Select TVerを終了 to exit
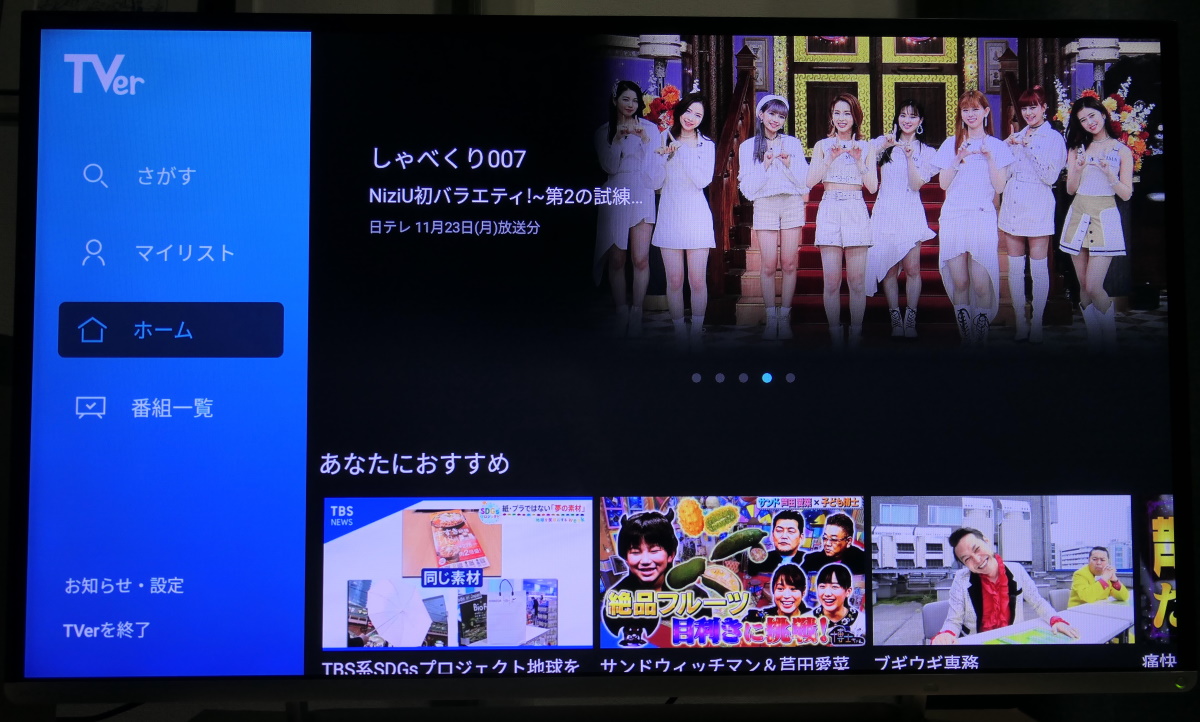The width and height of the screenshot is (1200, 722). tap(106, 630)
